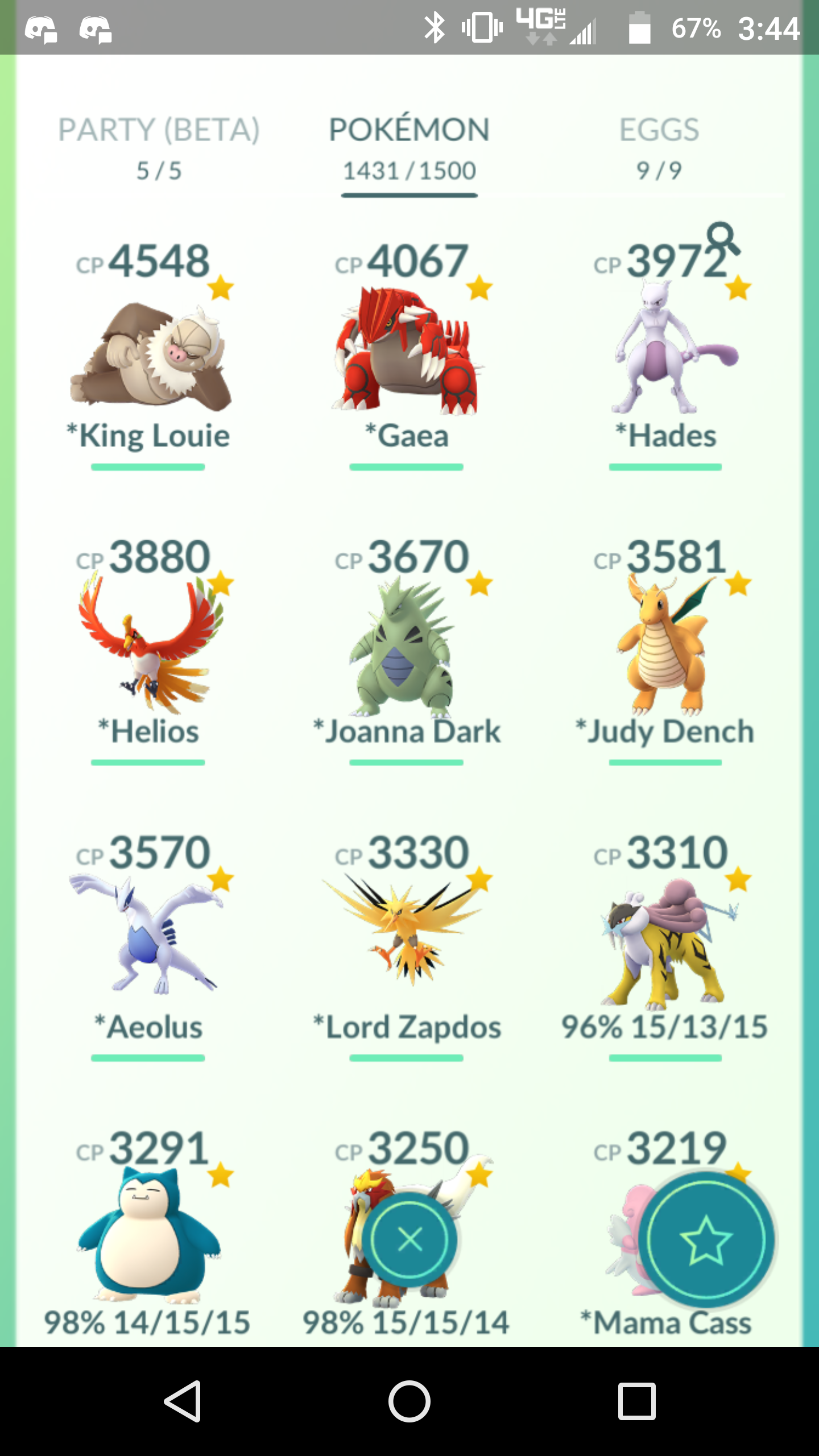
Task: Tap the star sort button
Action: coord(706,1241)
